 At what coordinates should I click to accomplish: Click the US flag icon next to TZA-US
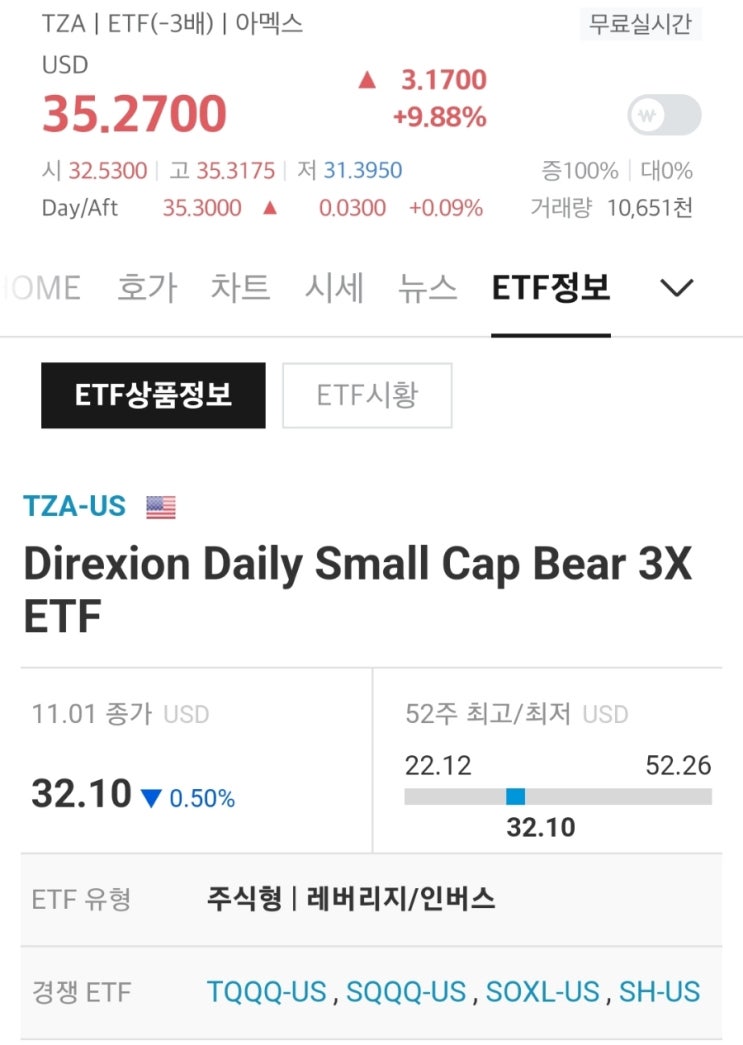click(160, 507)
